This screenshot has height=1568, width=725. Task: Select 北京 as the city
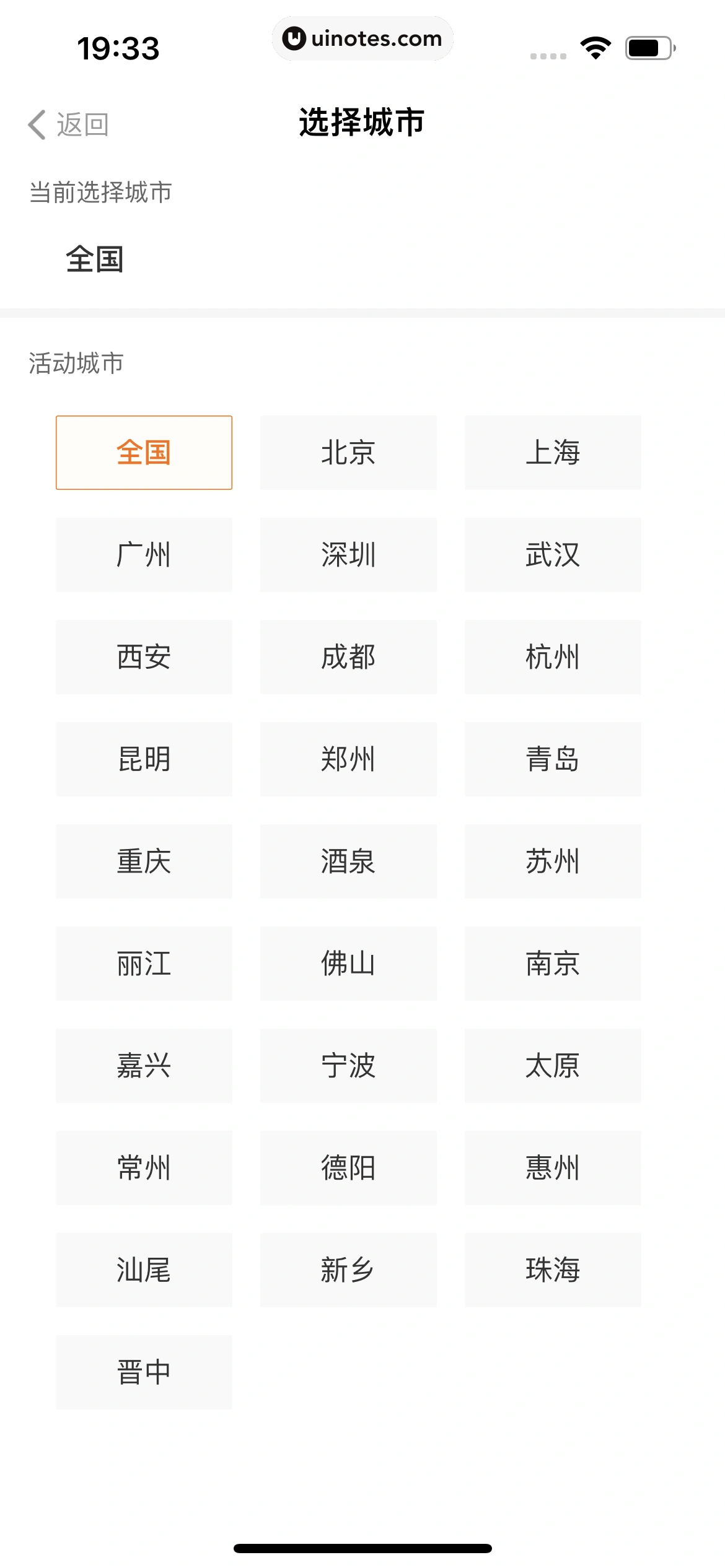point(348,453)
